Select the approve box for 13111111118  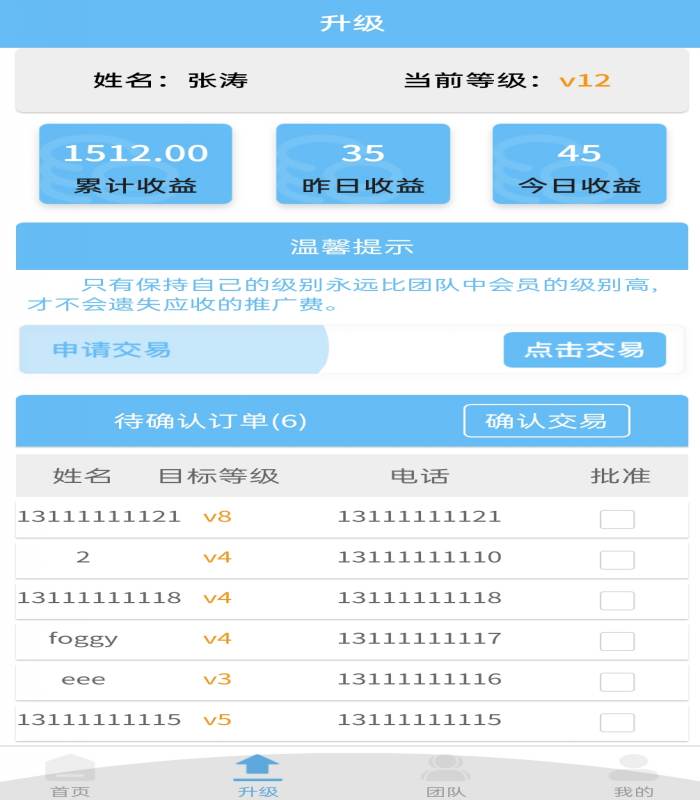(x=617, y=600)
